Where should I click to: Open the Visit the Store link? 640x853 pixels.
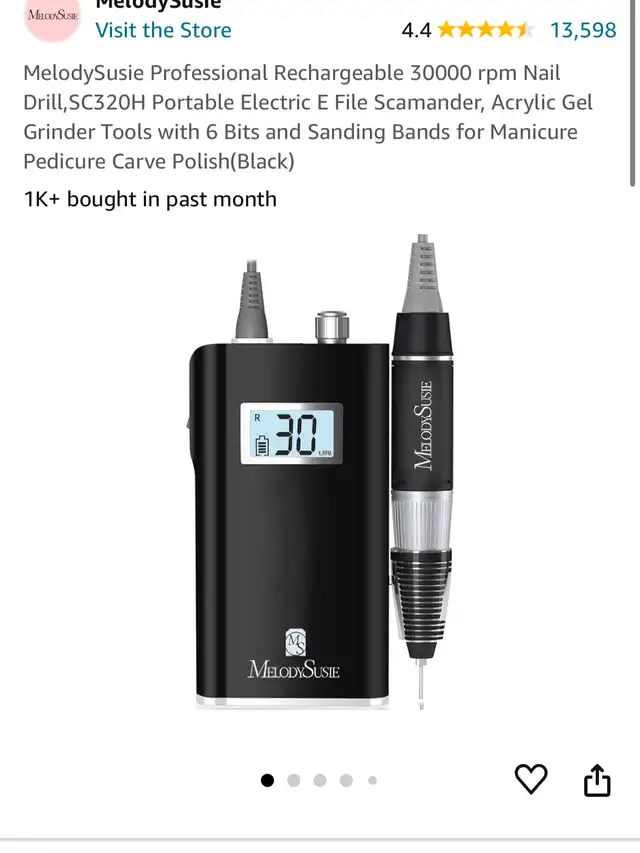pyautogui.click(x=163, y=30)
